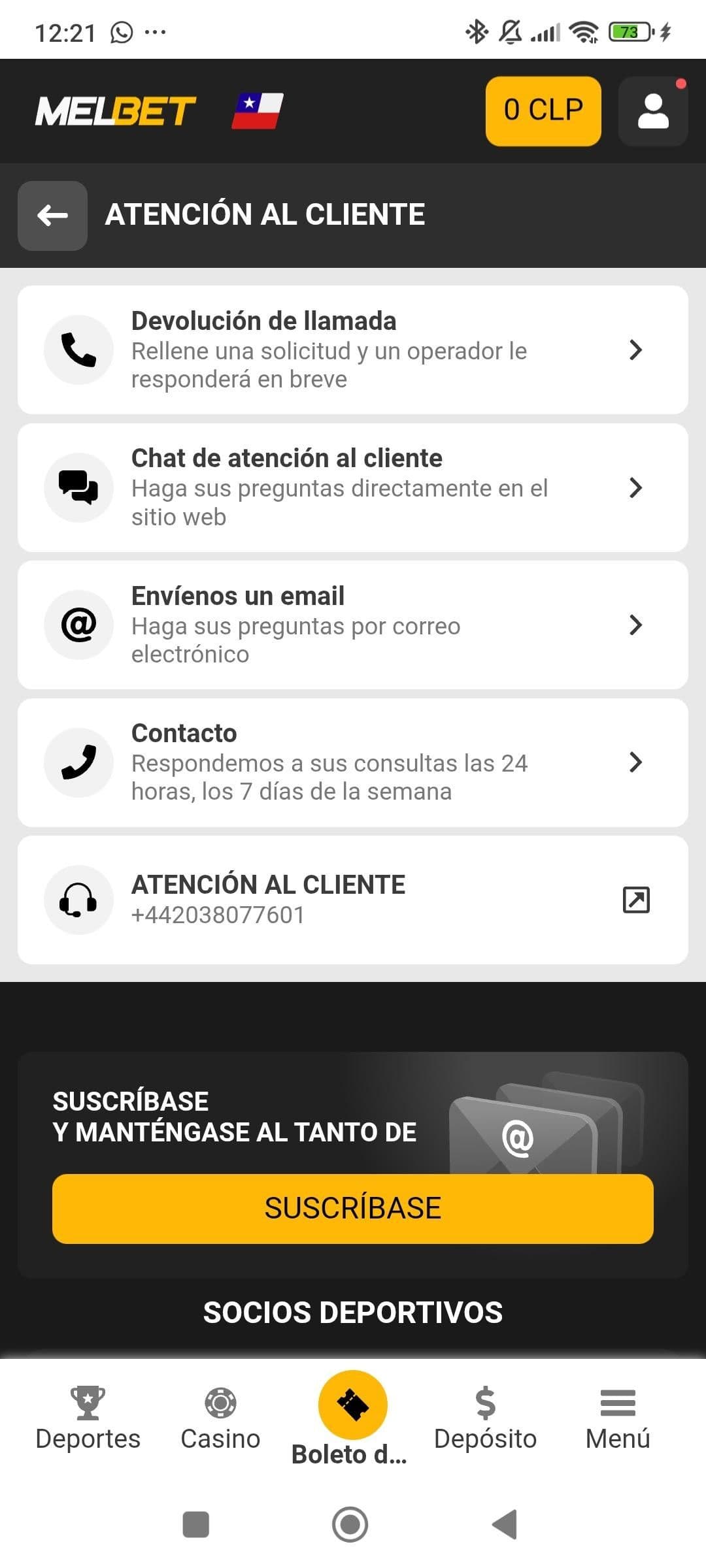706x1568 pixels.
Task: Tap the Boleto ticket icon
Action: pyautogui.click(x=352, y=1405)
